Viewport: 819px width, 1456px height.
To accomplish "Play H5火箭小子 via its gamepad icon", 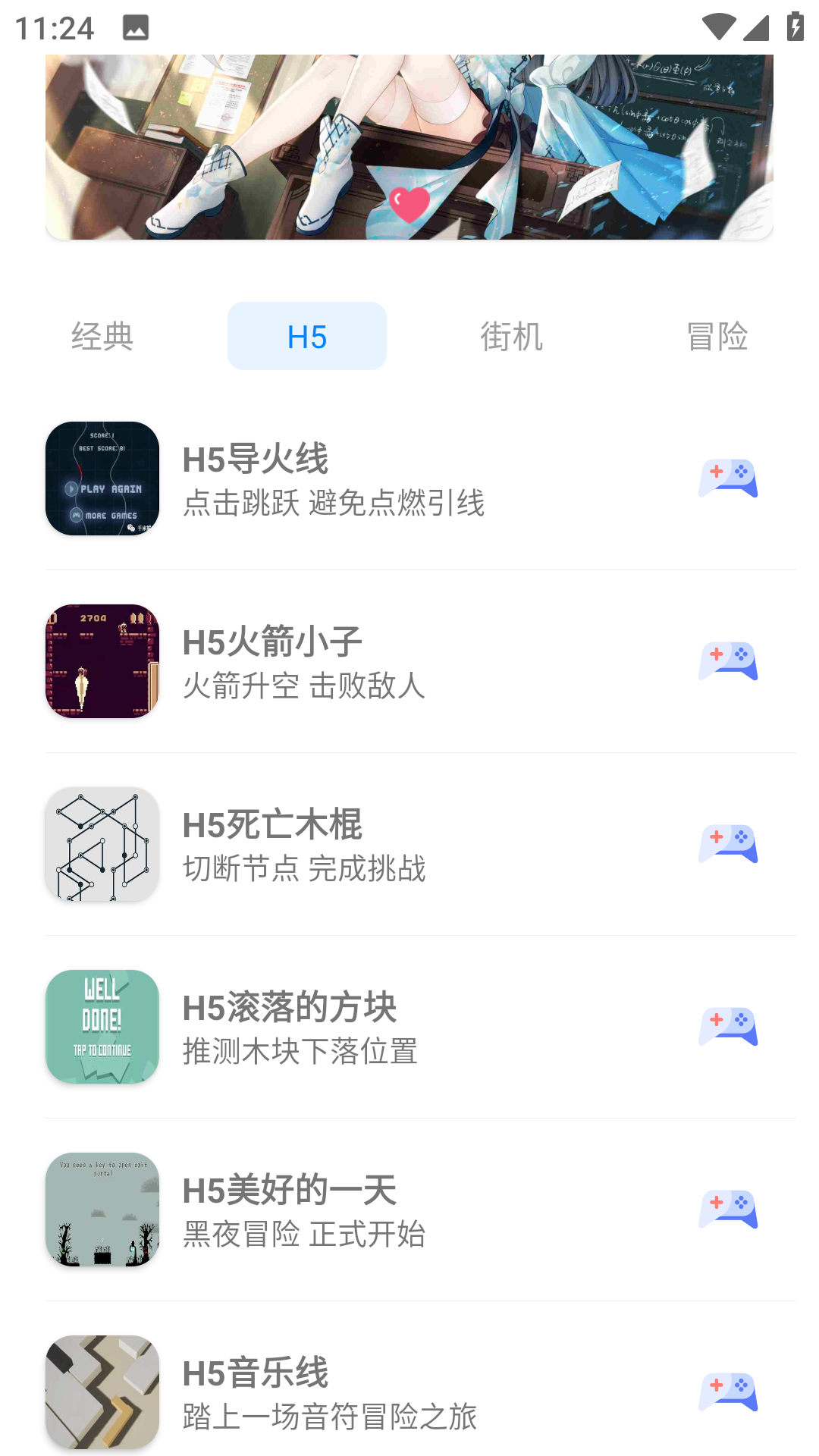I will coord(728,661).
